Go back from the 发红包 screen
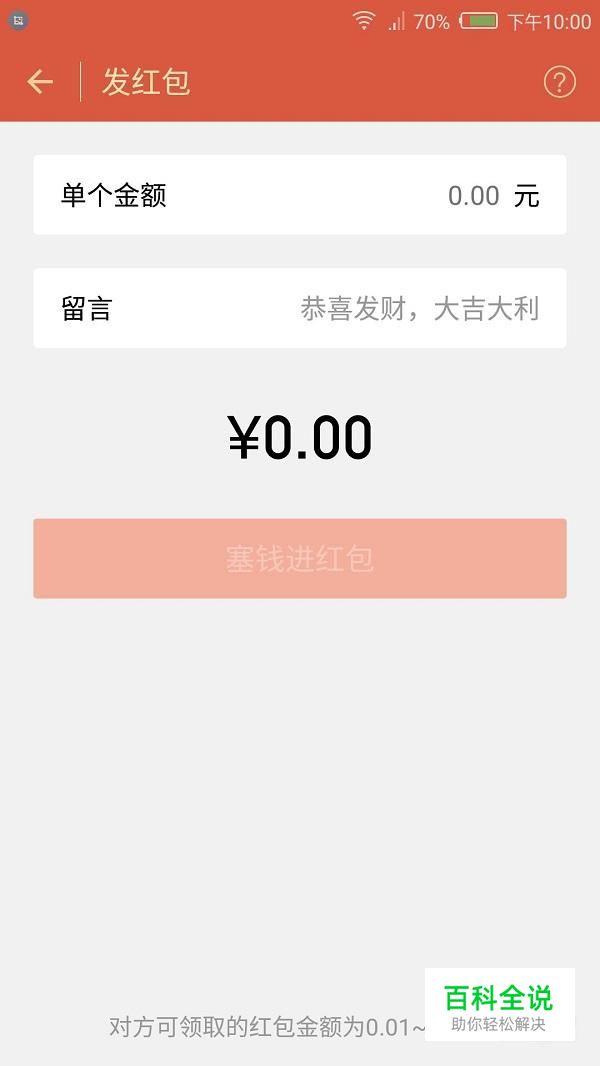 click(x=40, y=82)
